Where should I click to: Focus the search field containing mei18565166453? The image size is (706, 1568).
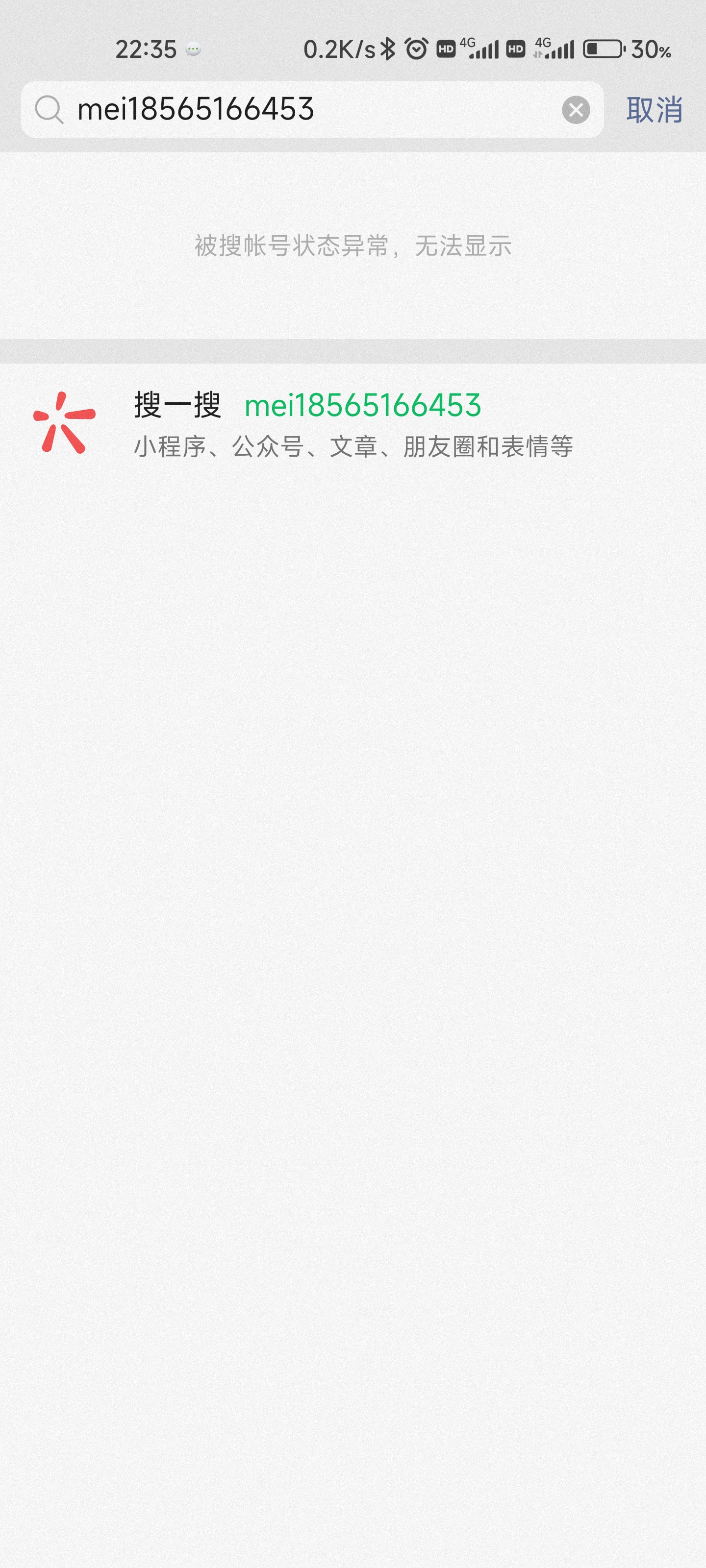click(304, 110)
